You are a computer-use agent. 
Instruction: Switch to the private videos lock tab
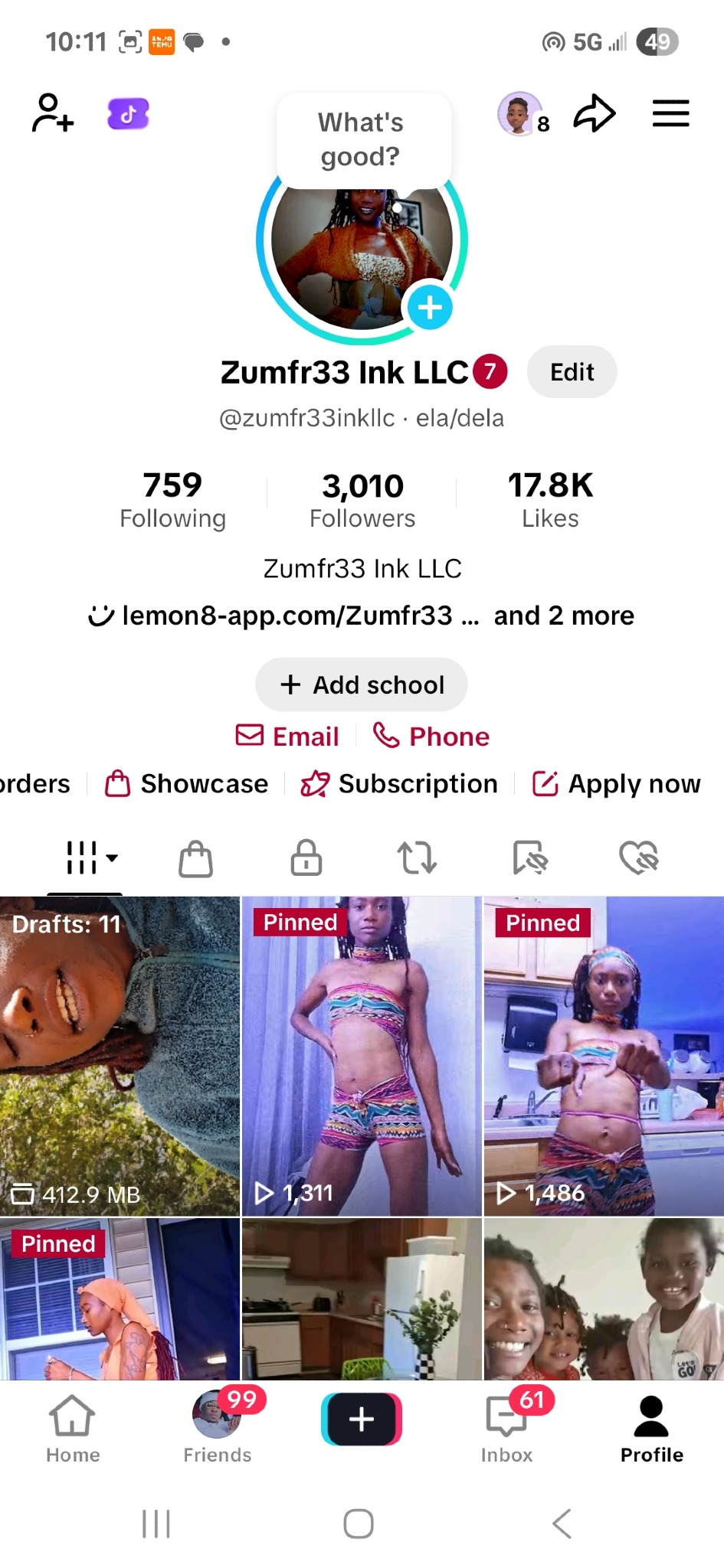pos(306,857)
